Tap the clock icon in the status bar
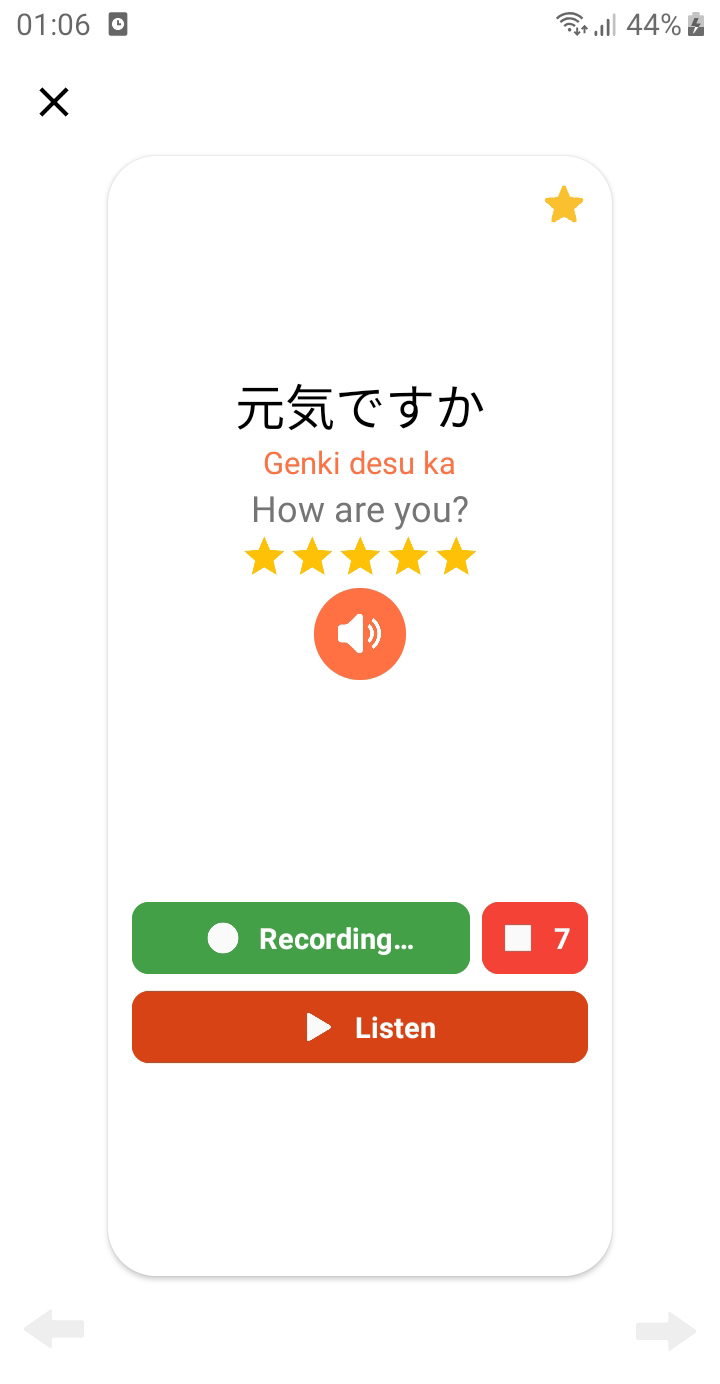The width and height of the screenshot is (720, 1384). pos(120,22)
